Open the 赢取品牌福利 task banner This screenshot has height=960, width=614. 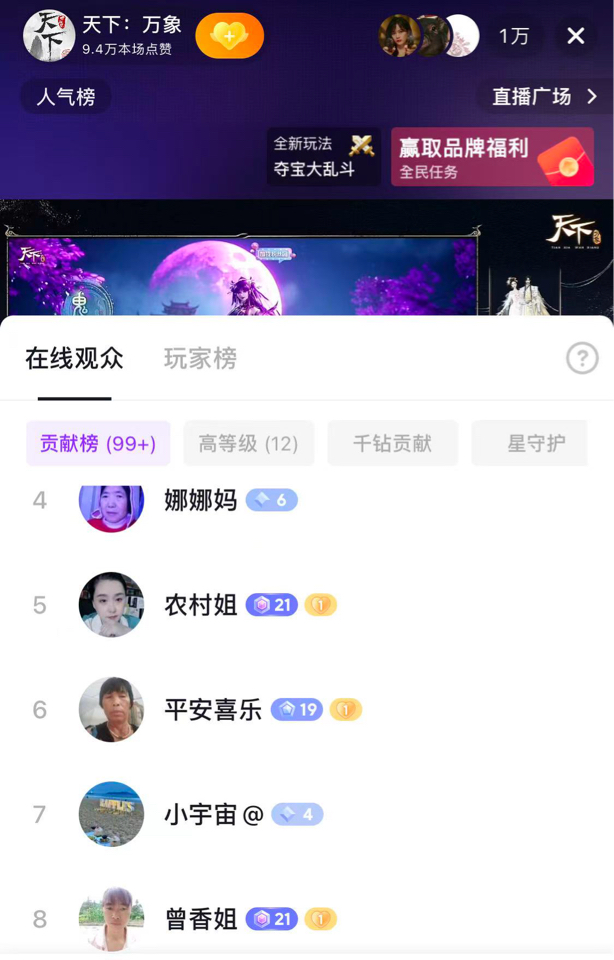click(492, 157)
